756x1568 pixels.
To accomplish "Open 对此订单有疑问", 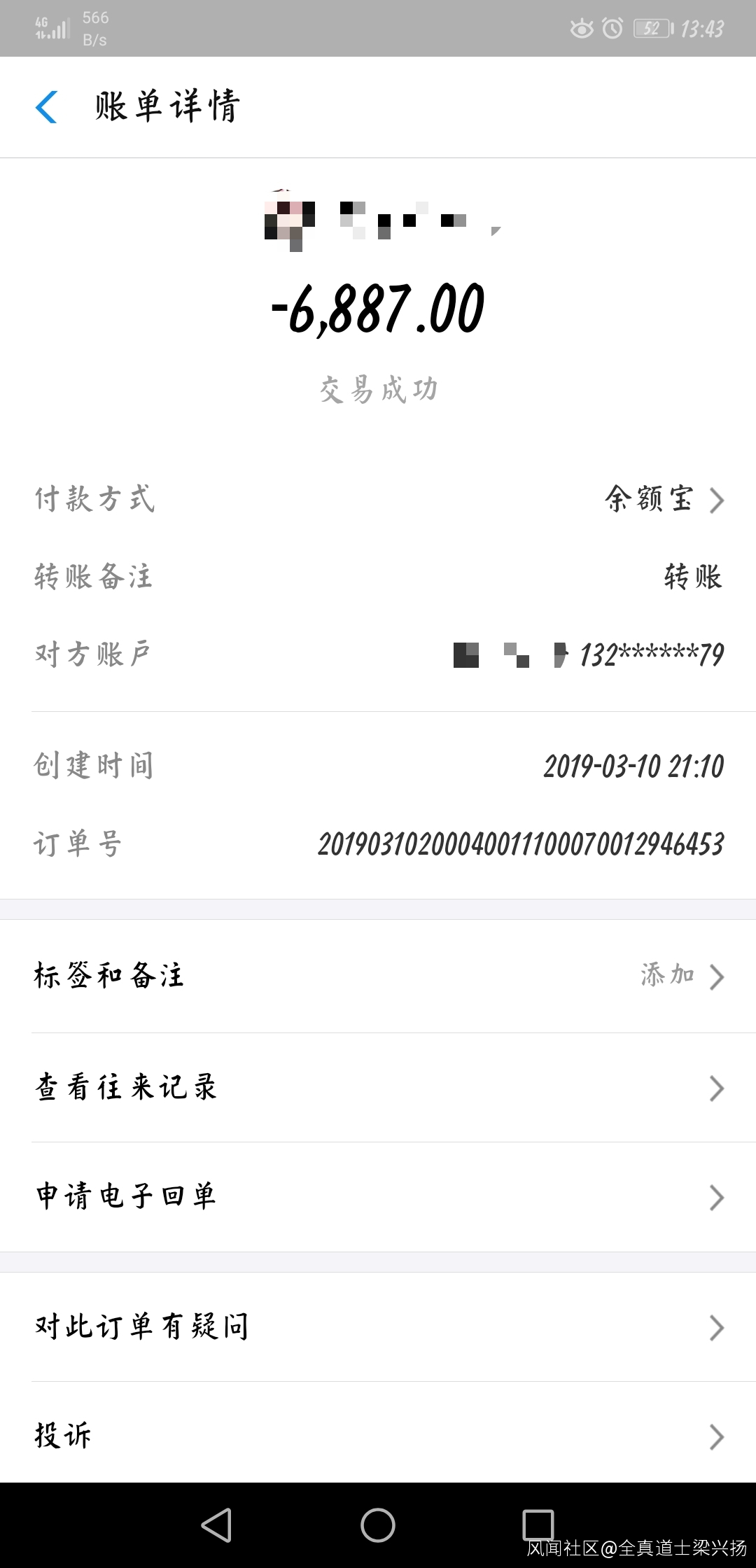I will (378, 1326).
